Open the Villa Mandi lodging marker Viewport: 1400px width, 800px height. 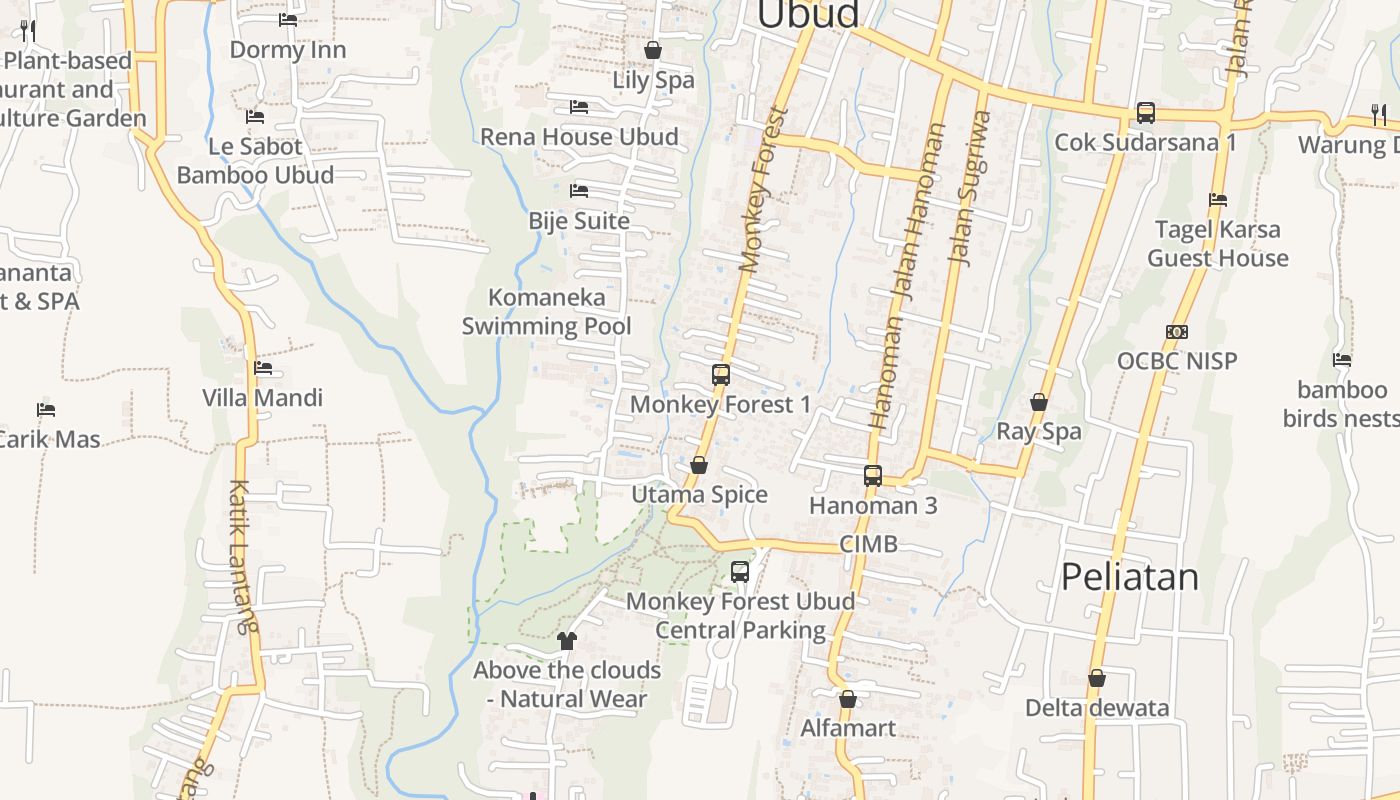(x=263, y=368)
